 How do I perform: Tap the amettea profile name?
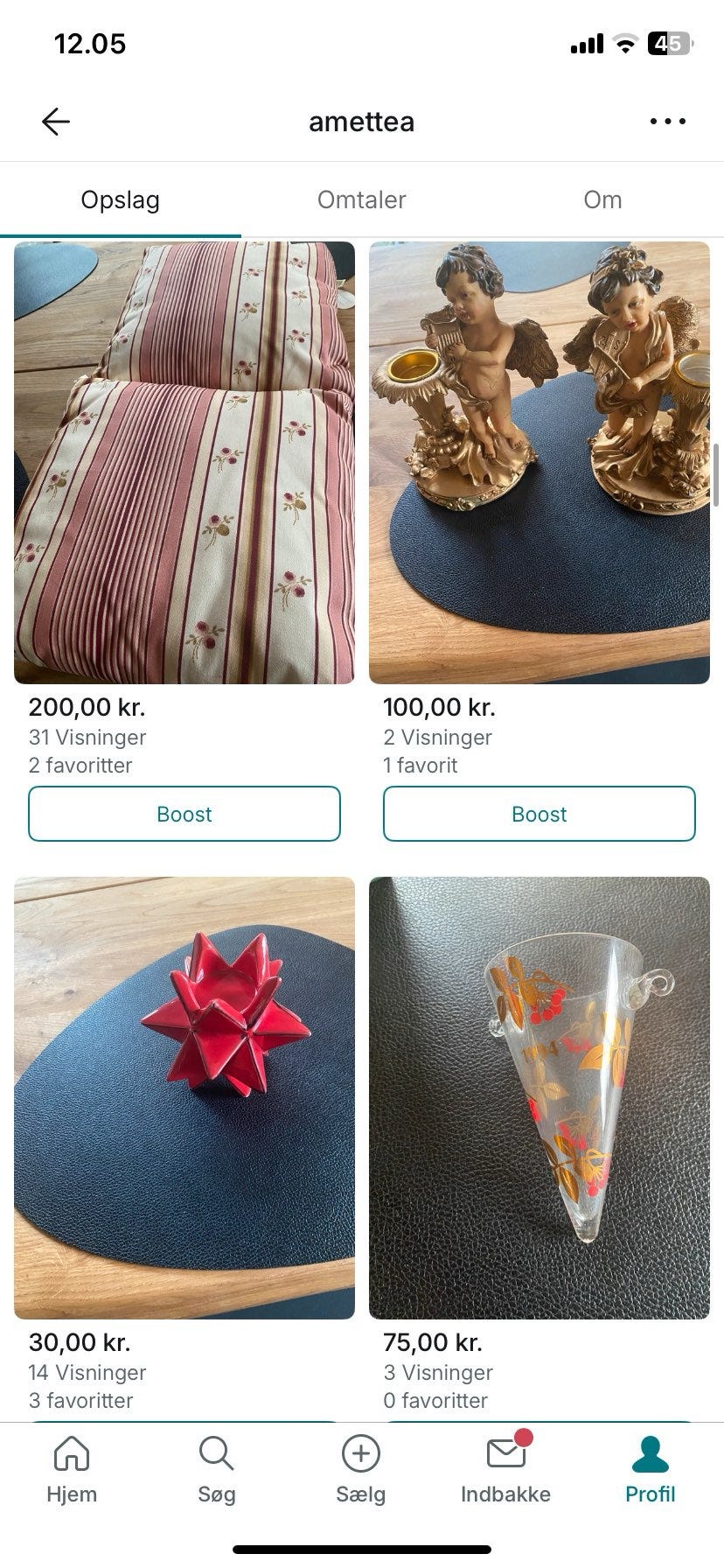[361, 121]
